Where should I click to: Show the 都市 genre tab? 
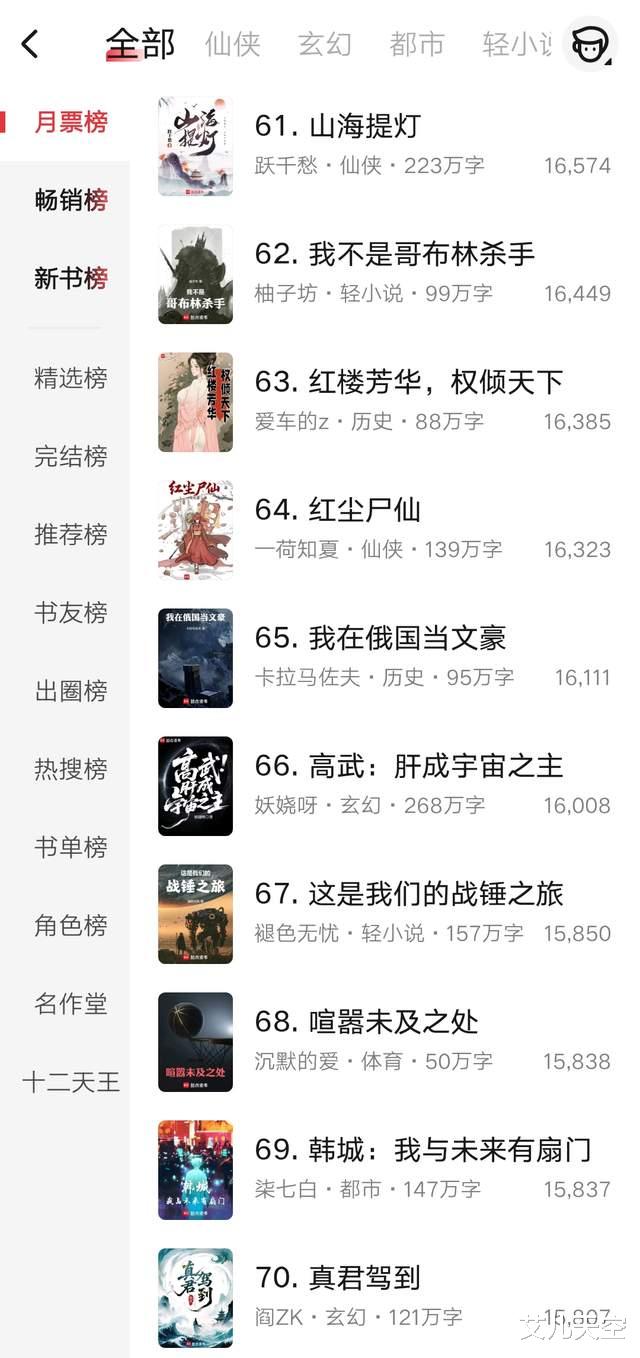pyautogui.click(x=417, y=44)
